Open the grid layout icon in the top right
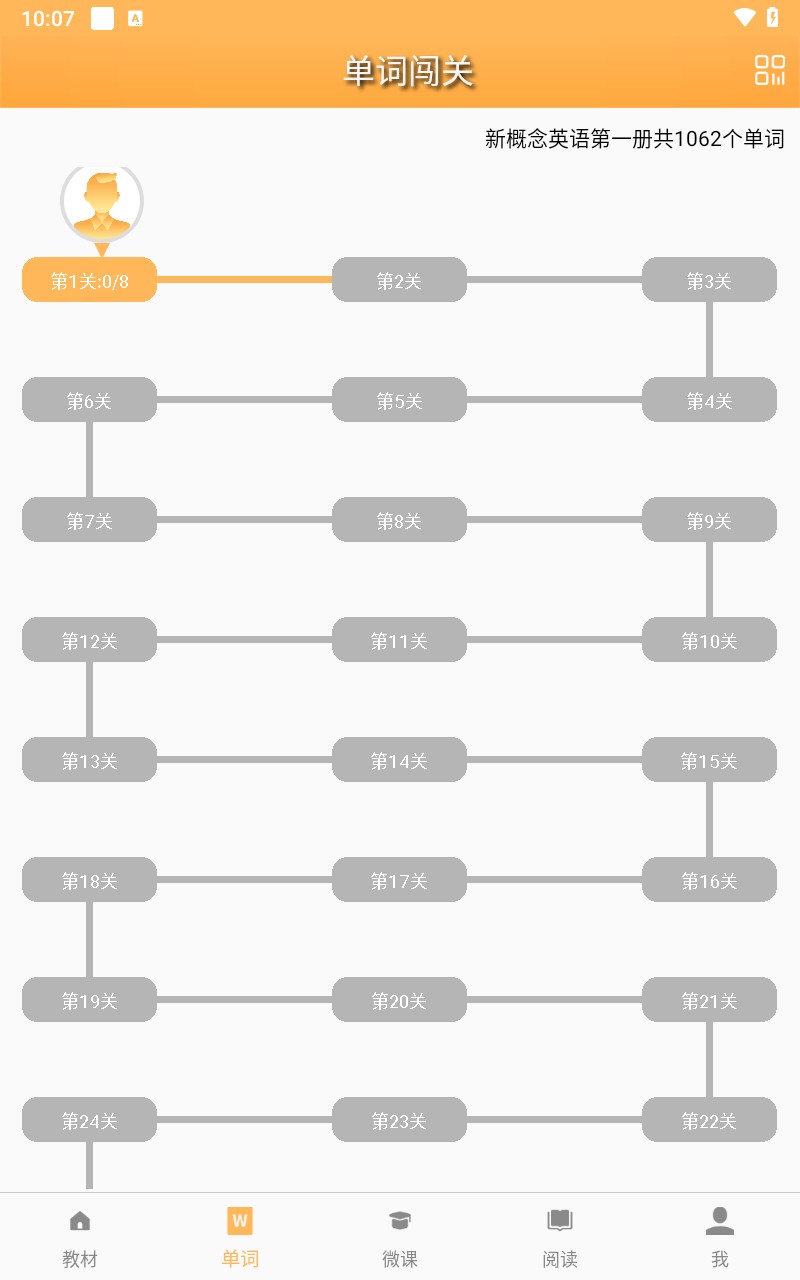This screenshot has width=800, height=1280. [769, 70]
